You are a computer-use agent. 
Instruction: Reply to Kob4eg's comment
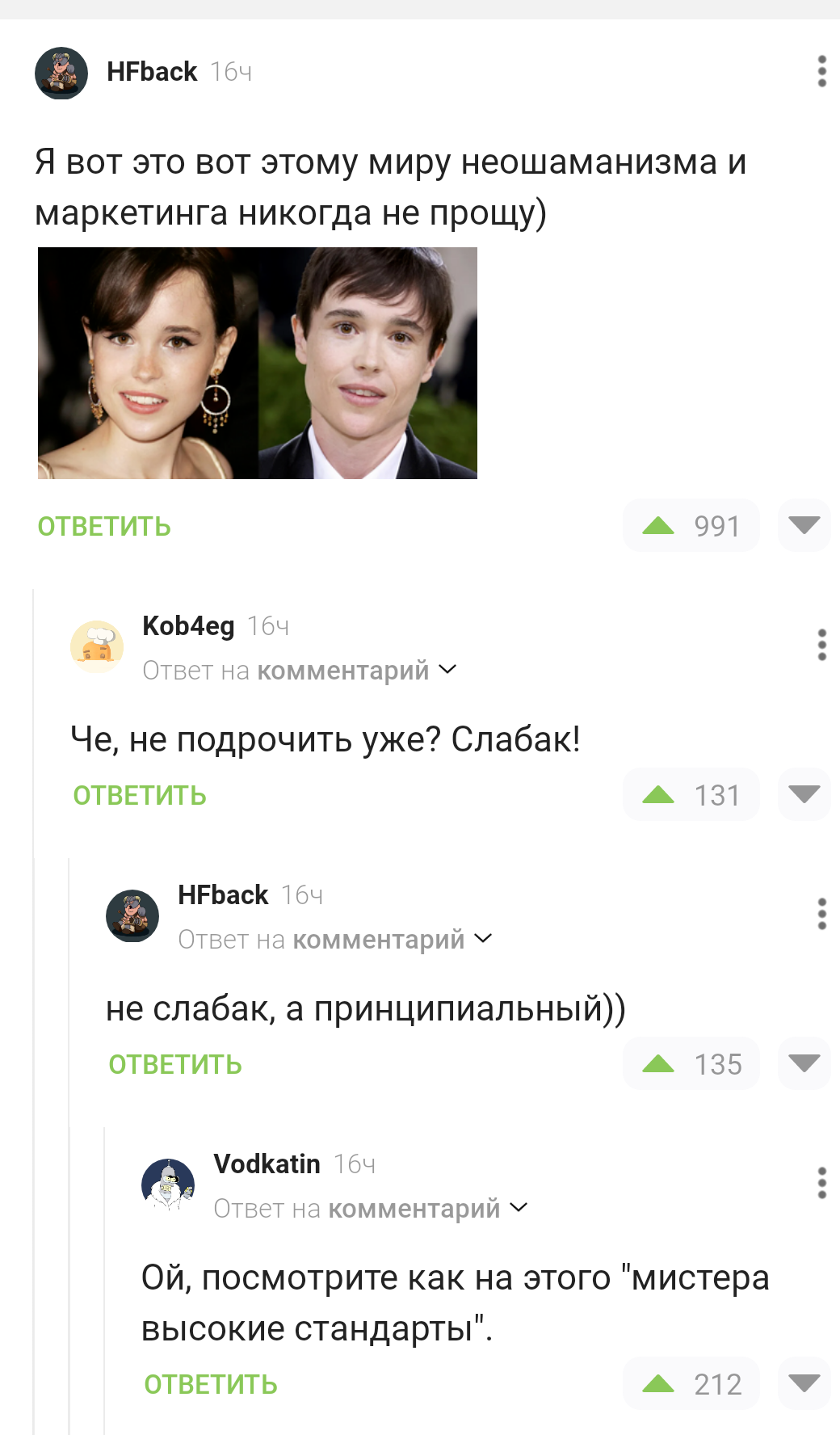pyautogui.click(x=140, y=796)
